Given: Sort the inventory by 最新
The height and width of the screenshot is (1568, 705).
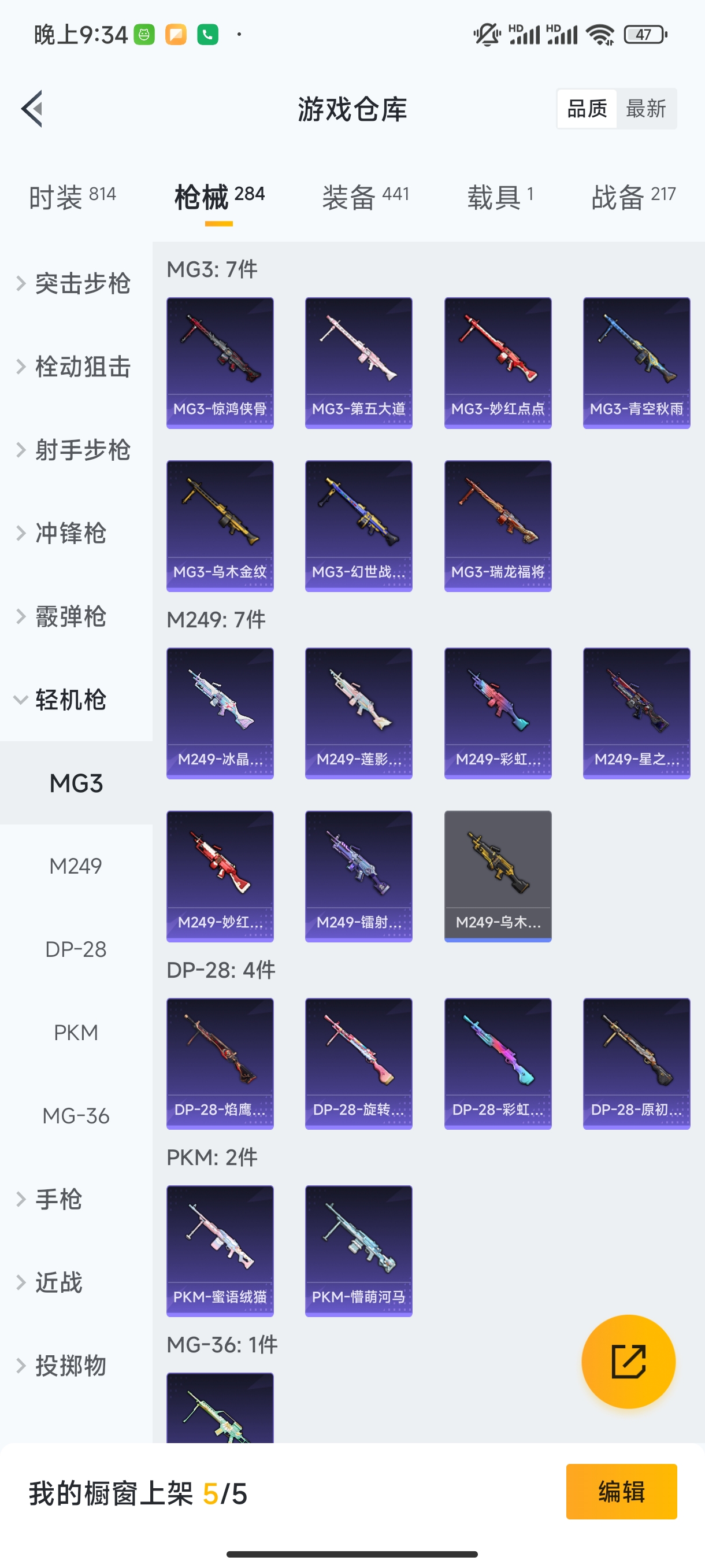Looking at the screenshot, I should [x=645, y=109].
